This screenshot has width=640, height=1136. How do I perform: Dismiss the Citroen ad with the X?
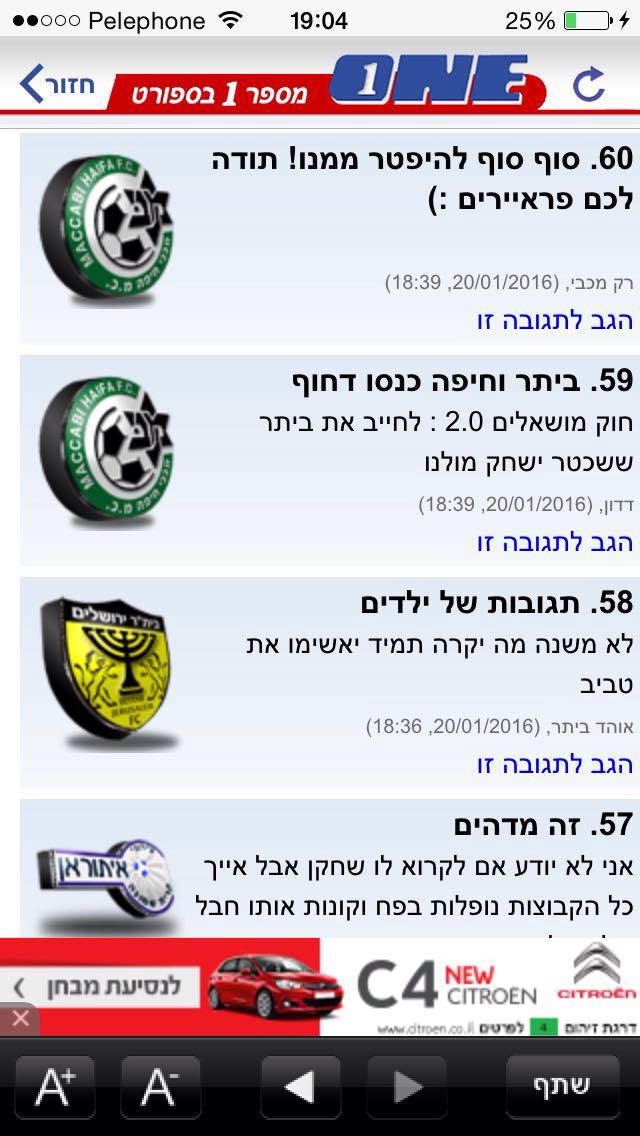19,1020
